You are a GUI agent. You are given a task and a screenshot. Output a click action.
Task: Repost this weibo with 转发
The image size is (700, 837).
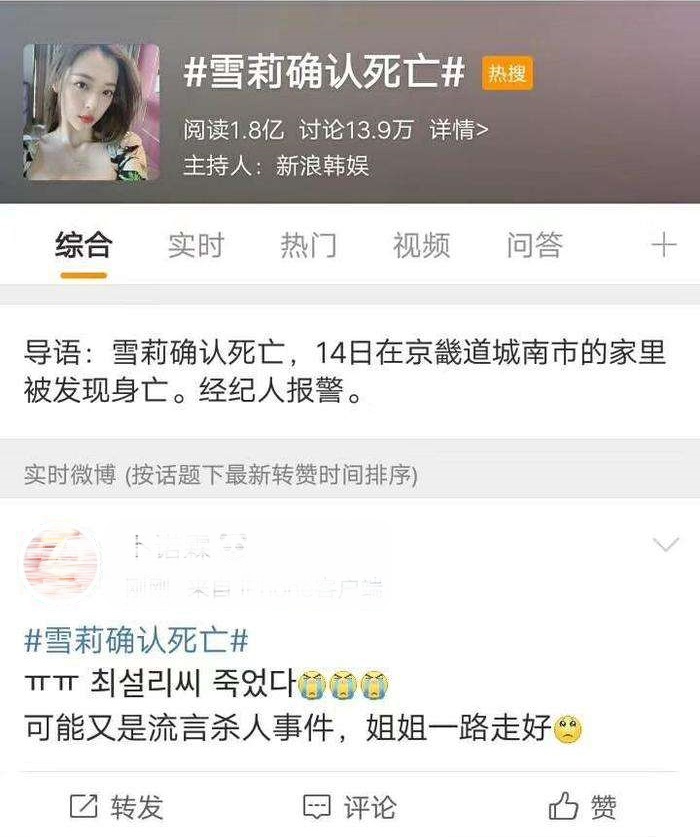tap(116, 806)
